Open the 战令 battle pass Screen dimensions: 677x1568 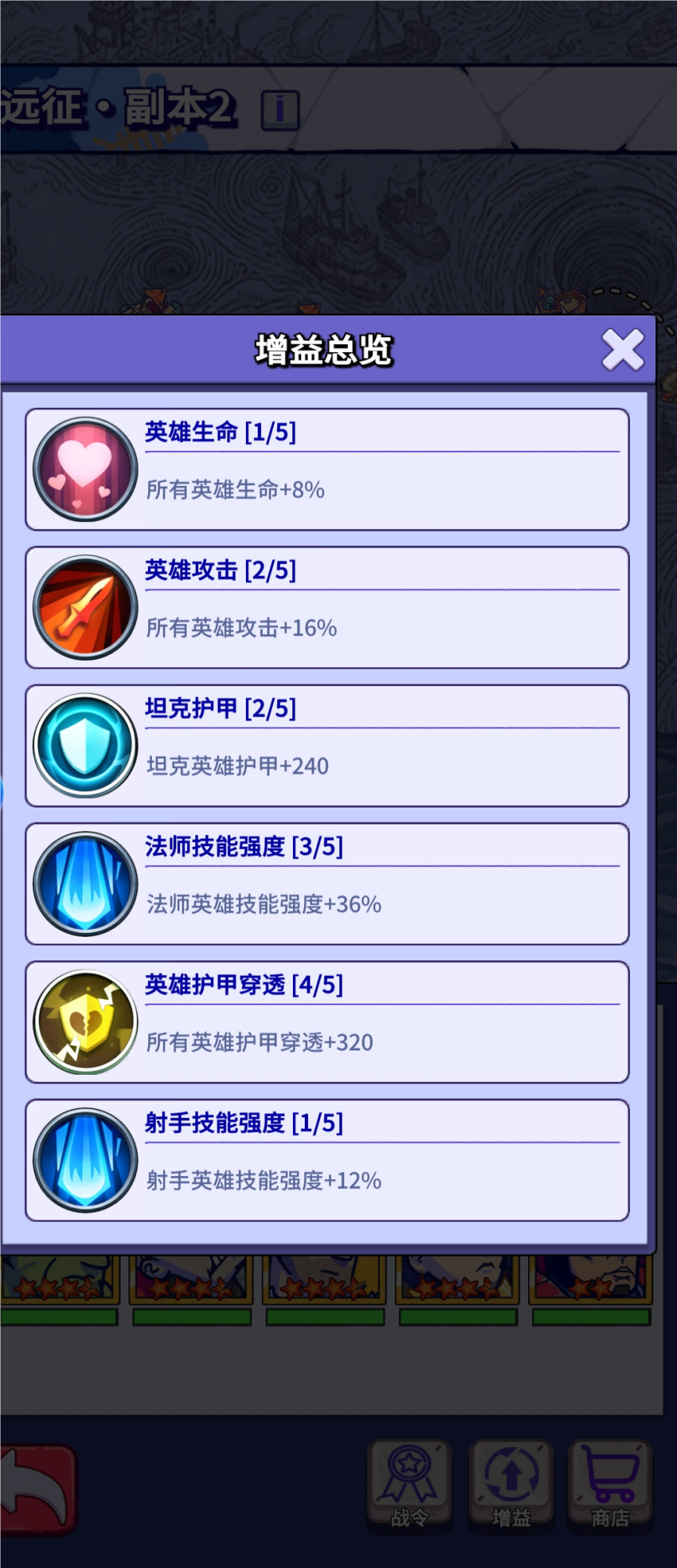click(409, 1485)
